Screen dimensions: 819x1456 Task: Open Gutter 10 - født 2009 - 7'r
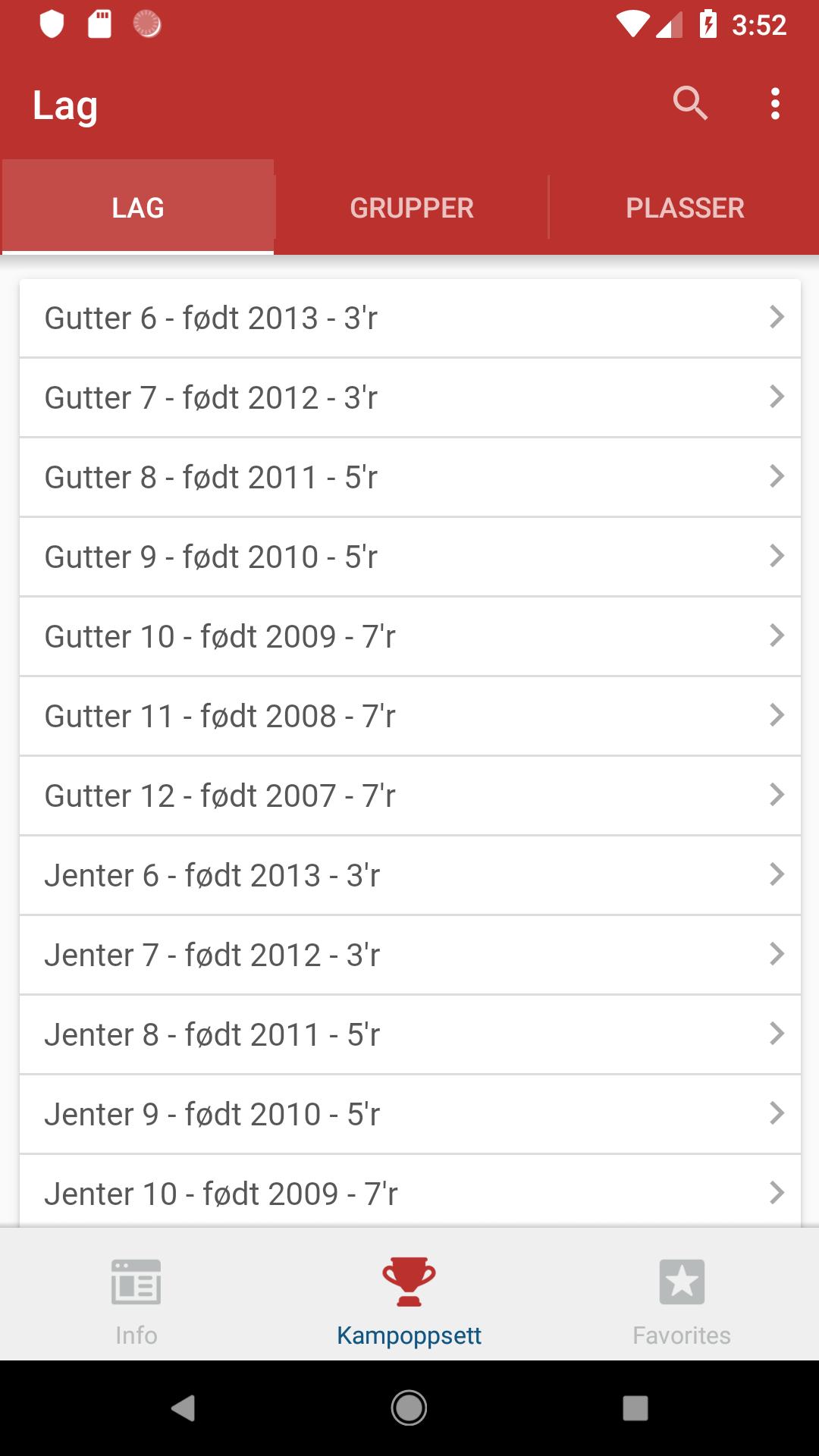coord(409,636)
